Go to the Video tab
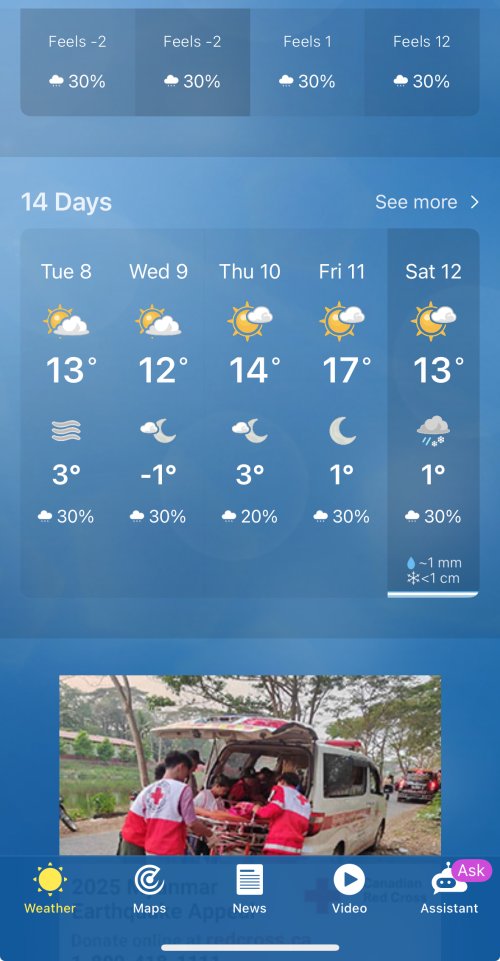 point(349,889)
